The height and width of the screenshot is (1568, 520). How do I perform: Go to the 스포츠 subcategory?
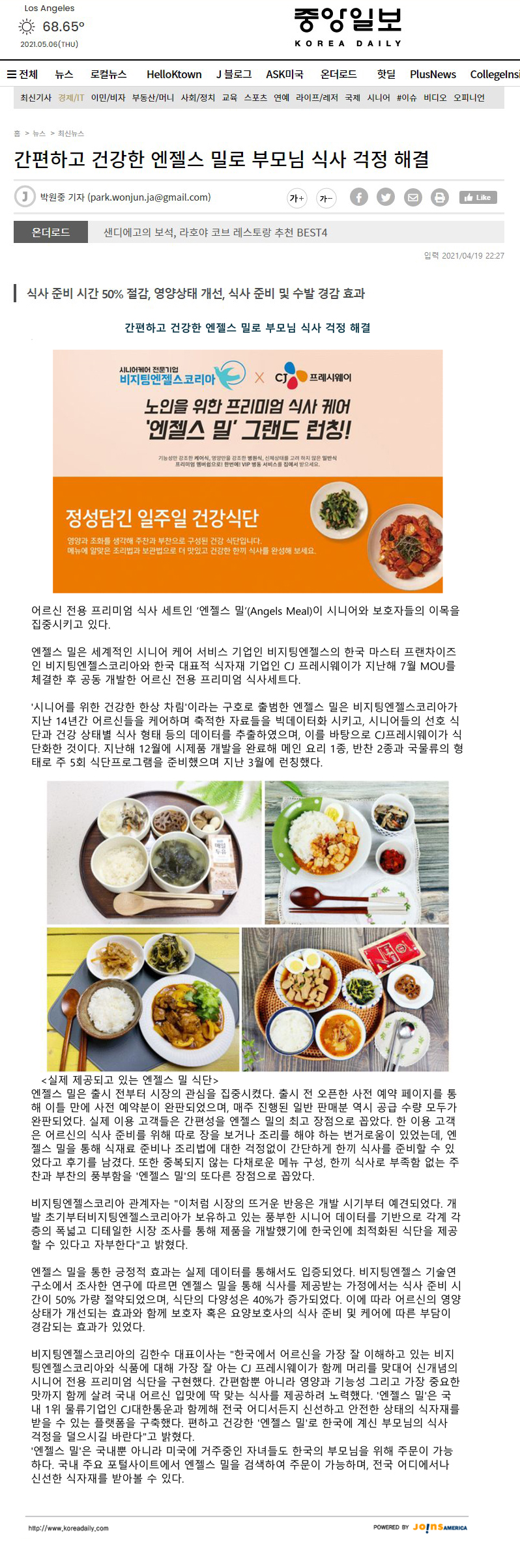[255, 98]
